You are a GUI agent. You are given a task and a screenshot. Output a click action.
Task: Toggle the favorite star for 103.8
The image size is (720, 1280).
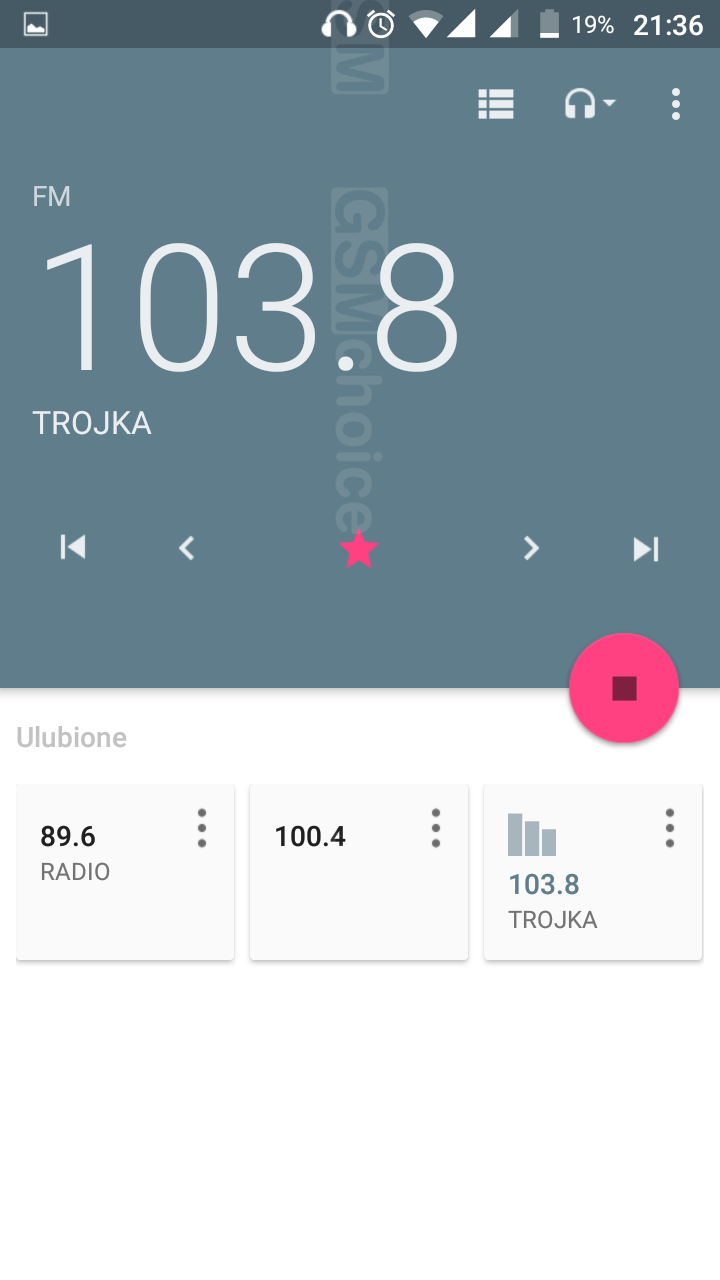359,549
